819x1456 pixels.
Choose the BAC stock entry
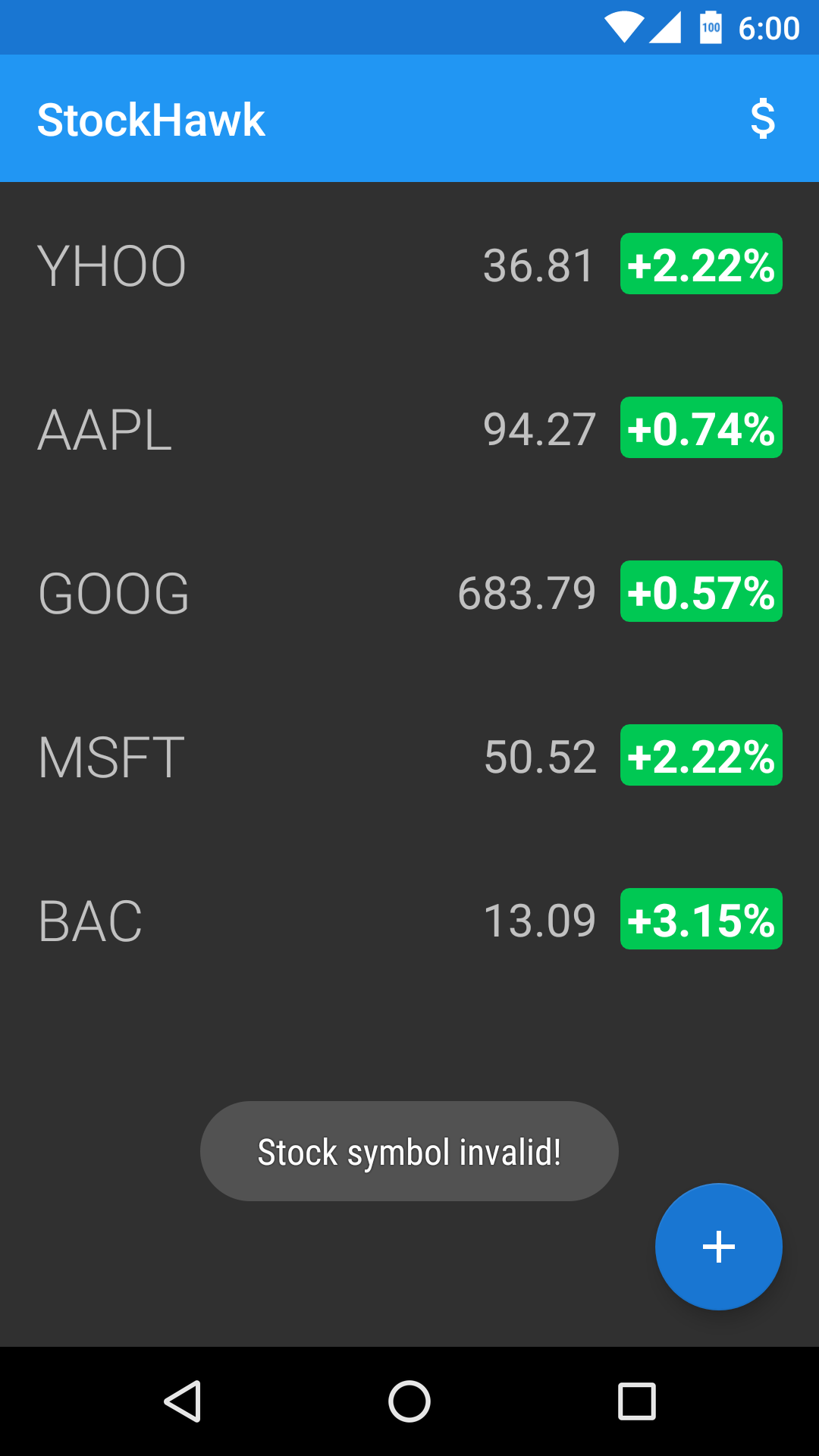(409, 920)
